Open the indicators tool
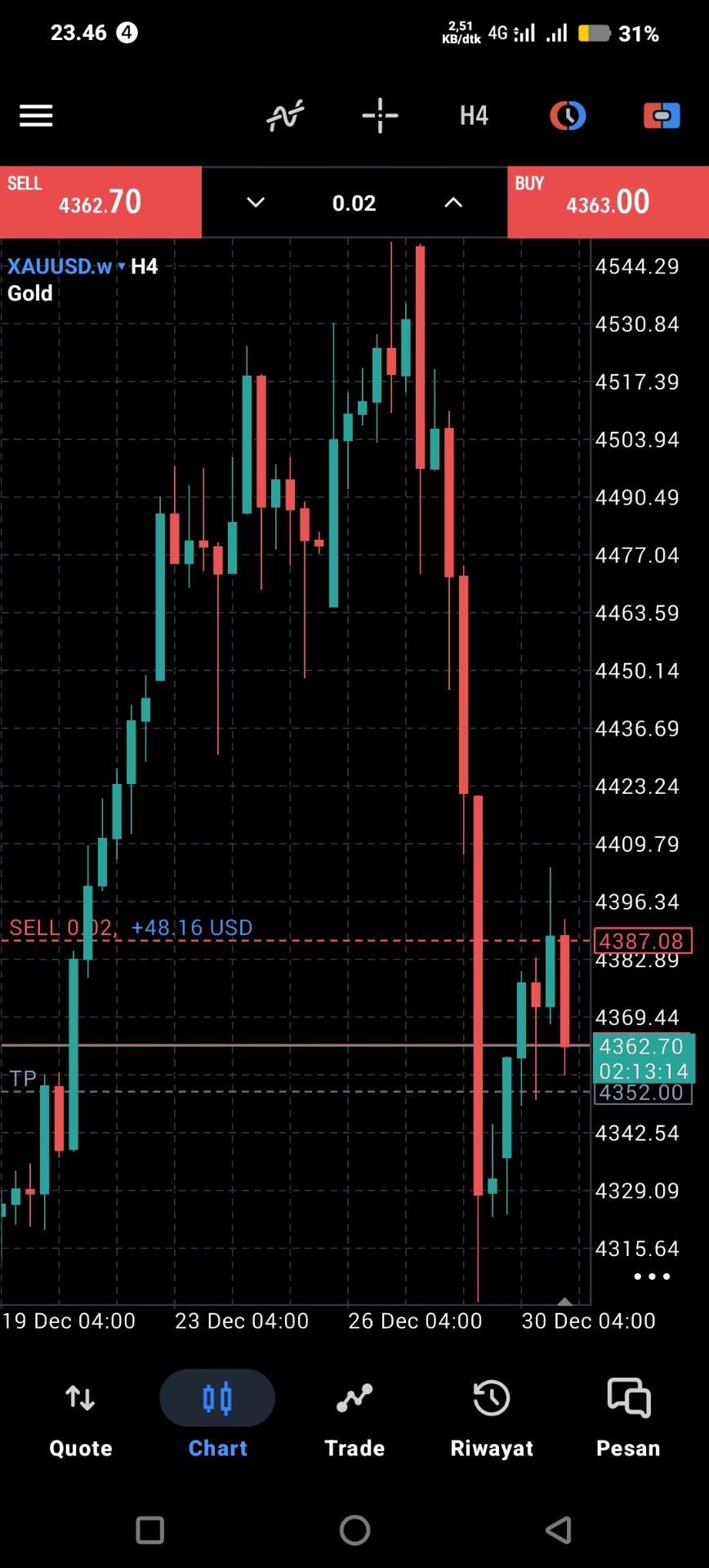Image resolution: width=709 pixels, height=1568 pixels. tap(285, 115)
